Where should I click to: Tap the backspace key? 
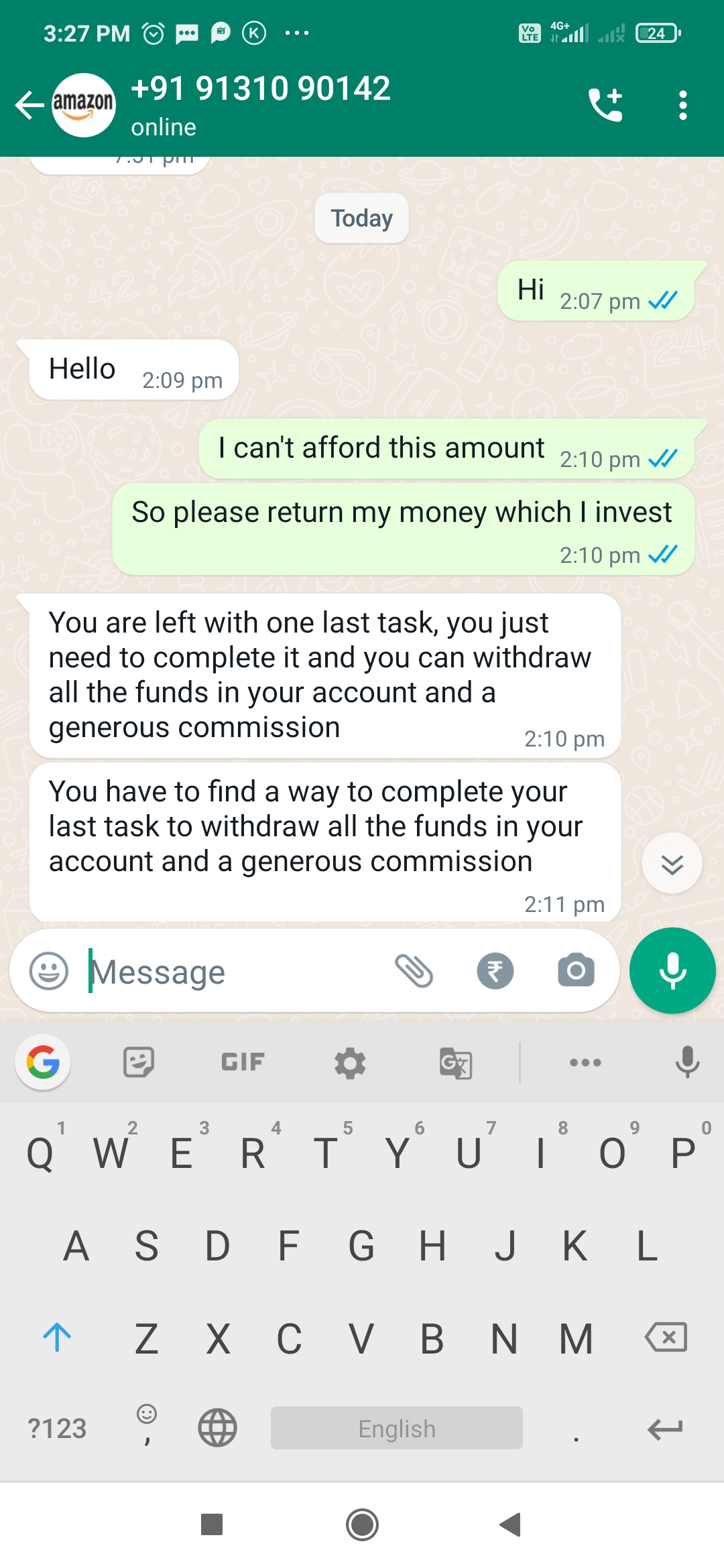pyautogui.click(x=666, y=1337)
